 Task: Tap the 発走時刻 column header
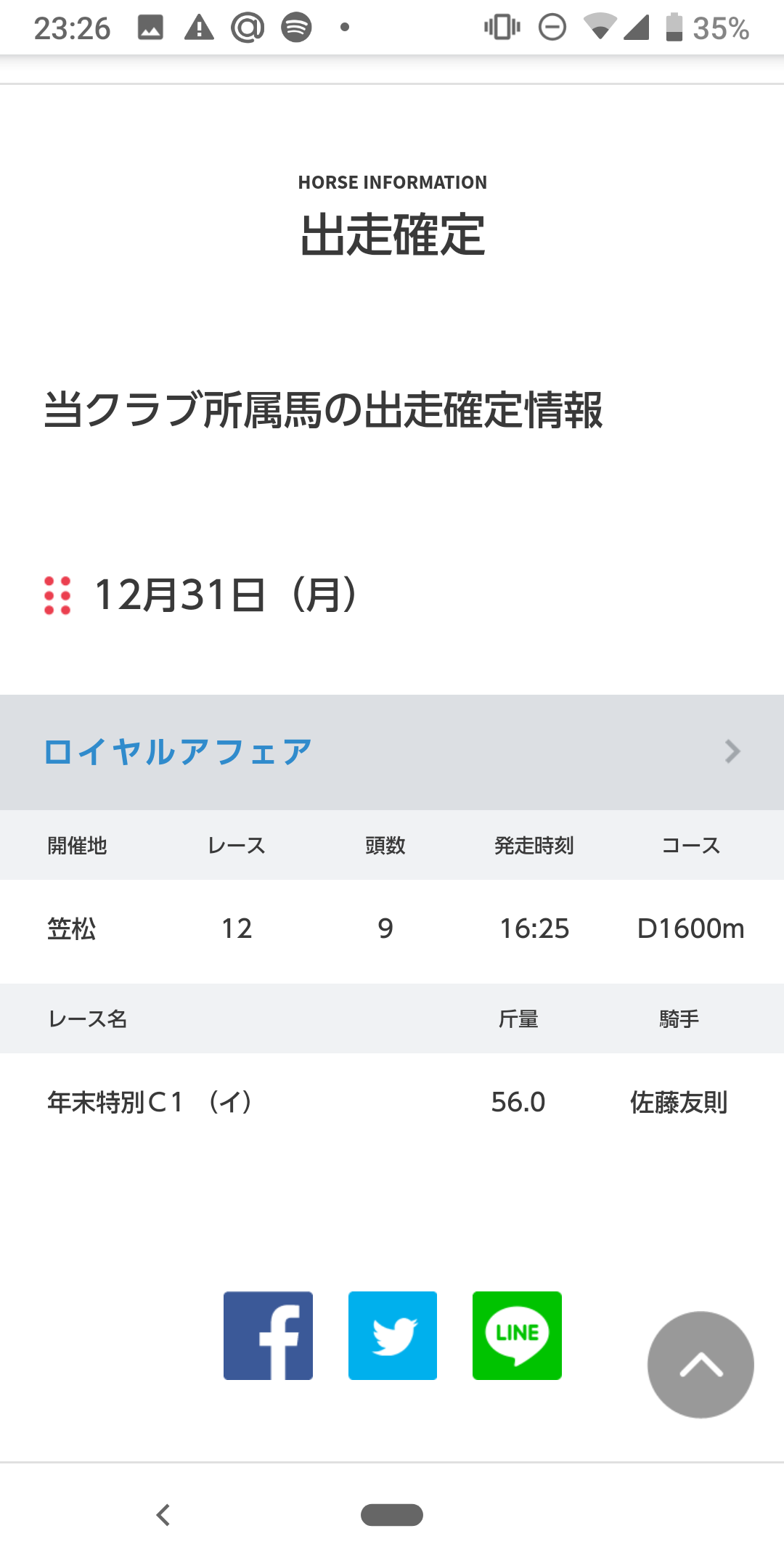click(534, 844)
